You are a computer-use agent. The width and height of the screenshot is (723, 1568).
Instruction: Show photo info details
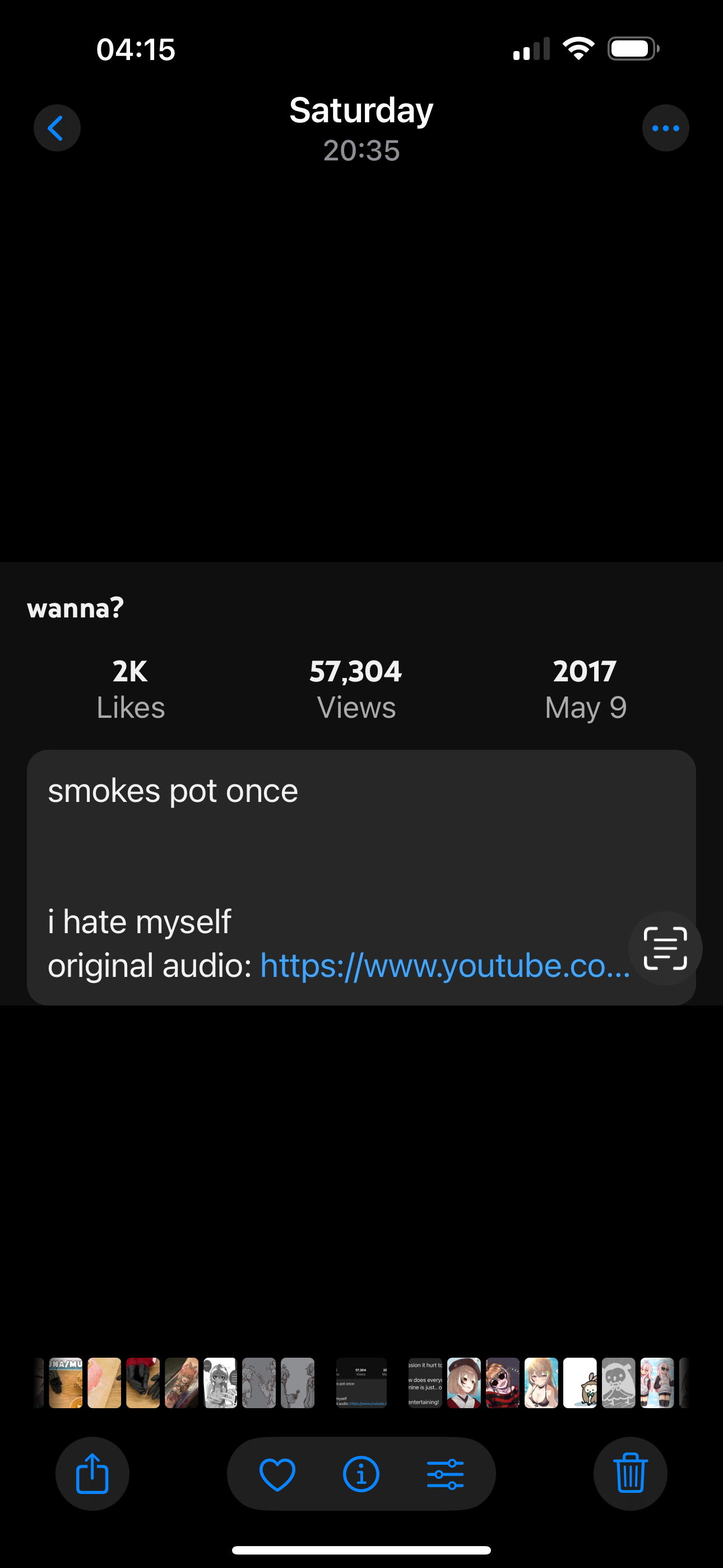tap(361, 1474)
